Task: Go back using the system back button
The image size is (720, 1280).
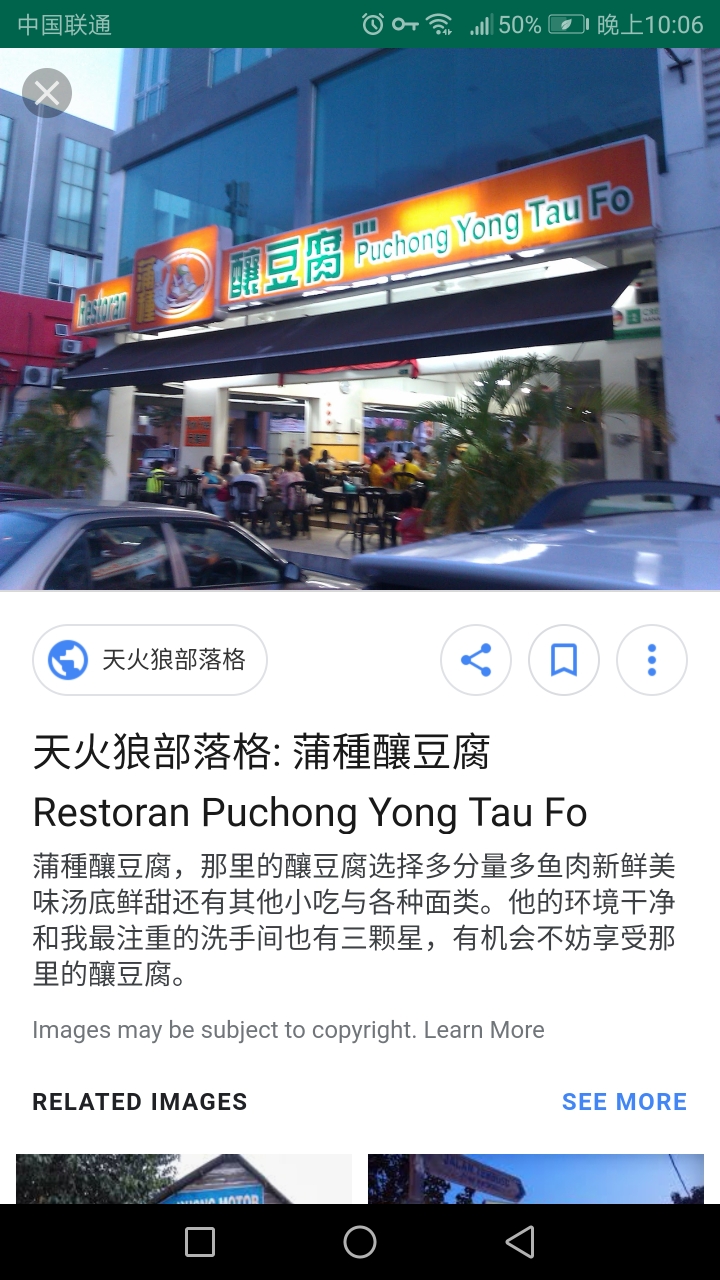Action: 520,1242
